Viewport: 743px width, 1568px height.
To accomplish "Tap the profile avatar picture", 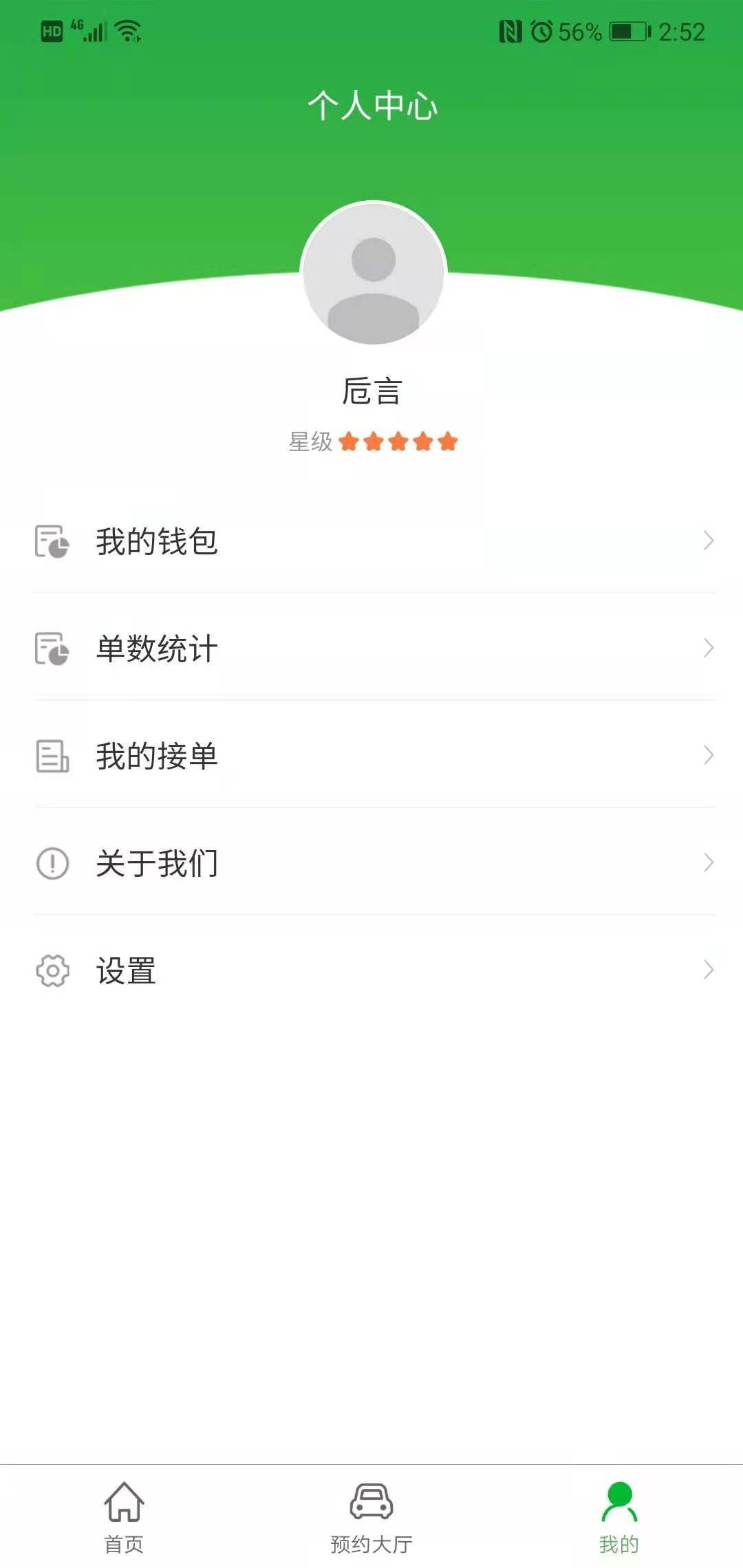I will pyautogui.click(x=374, y=274).
